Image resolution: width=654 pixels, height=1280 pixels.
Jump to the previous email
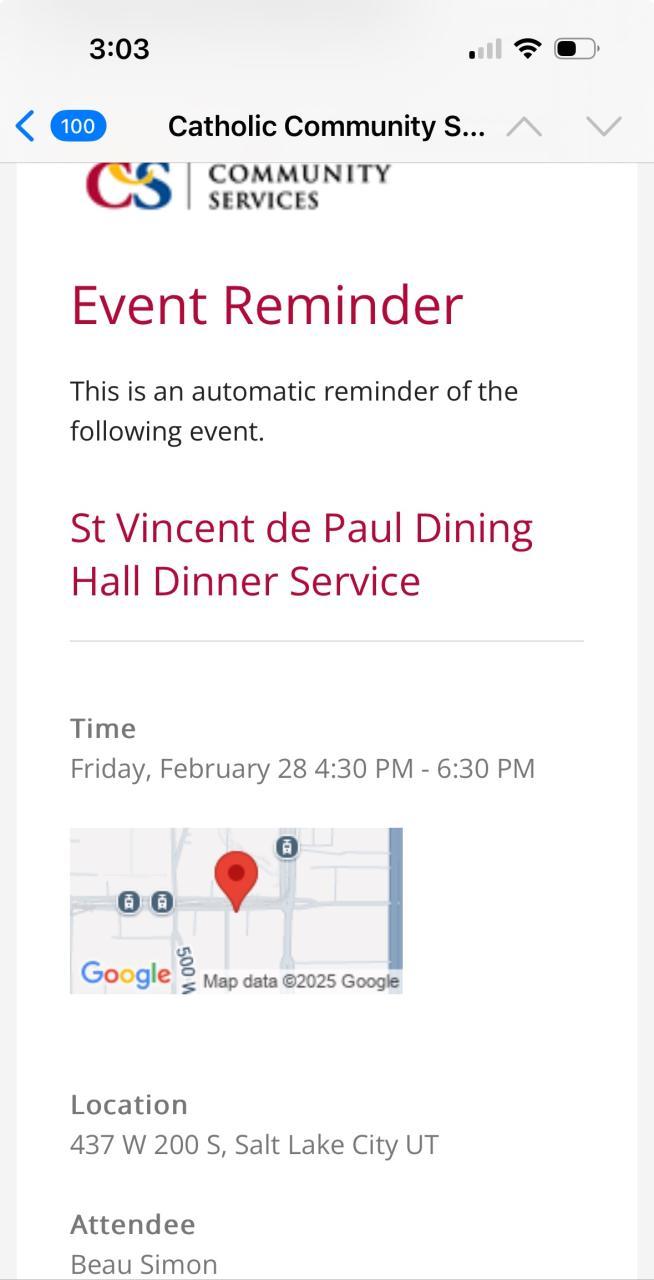point(524,126)
